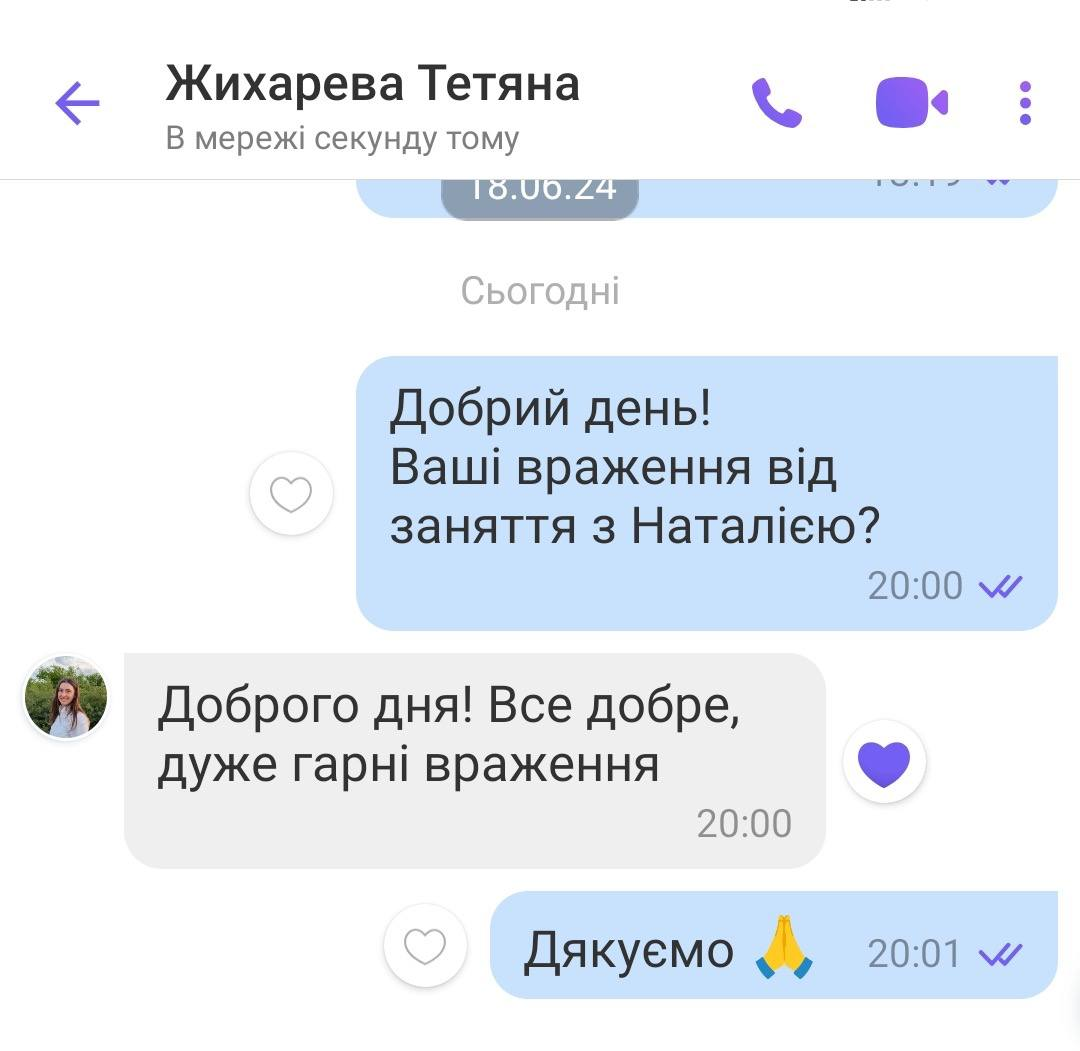The height and width of the screenshot is (1051, 1080).
Task: Start a voice call with Жихарева Тетяна
Action: [776, 103]
